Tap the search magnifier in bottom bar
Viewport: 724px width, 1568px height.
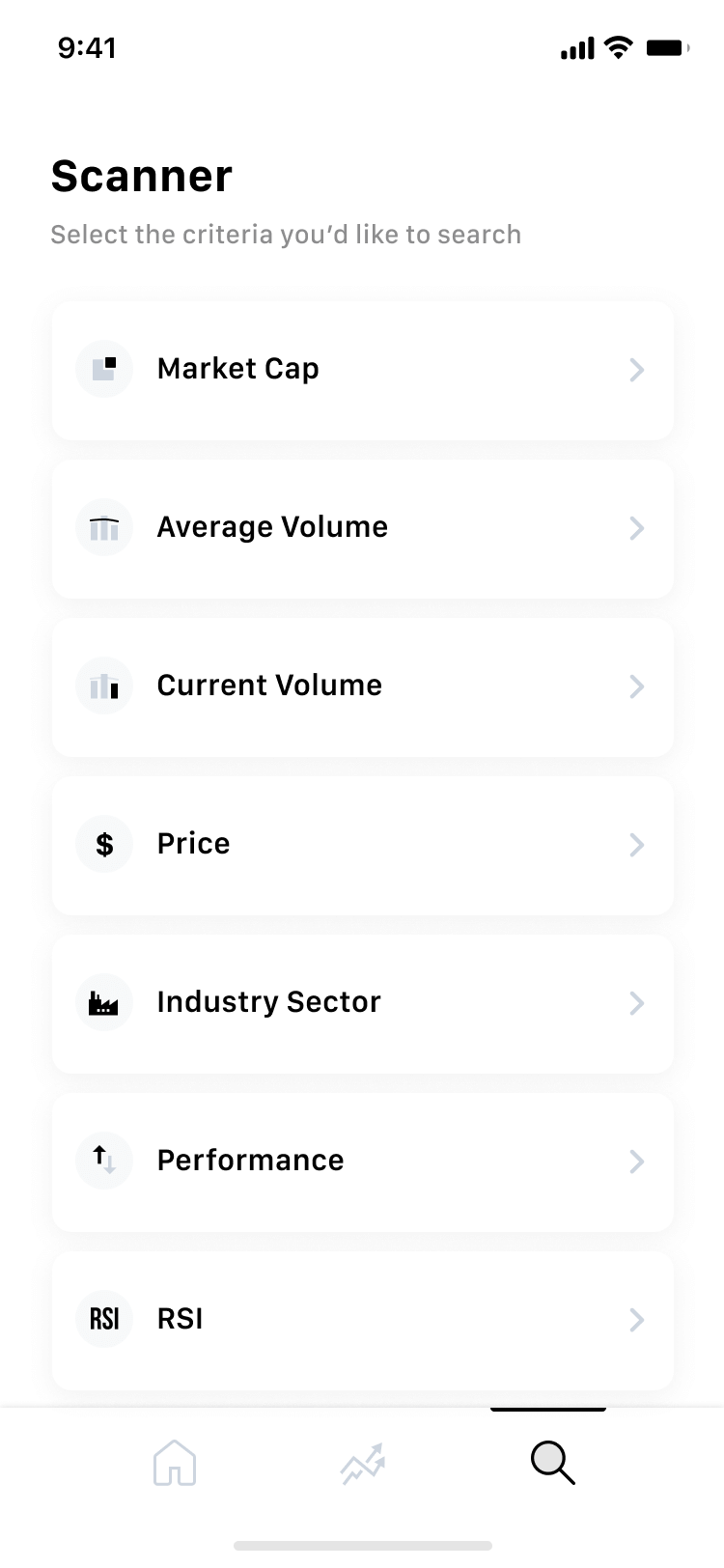click(x=551, y=1464)
